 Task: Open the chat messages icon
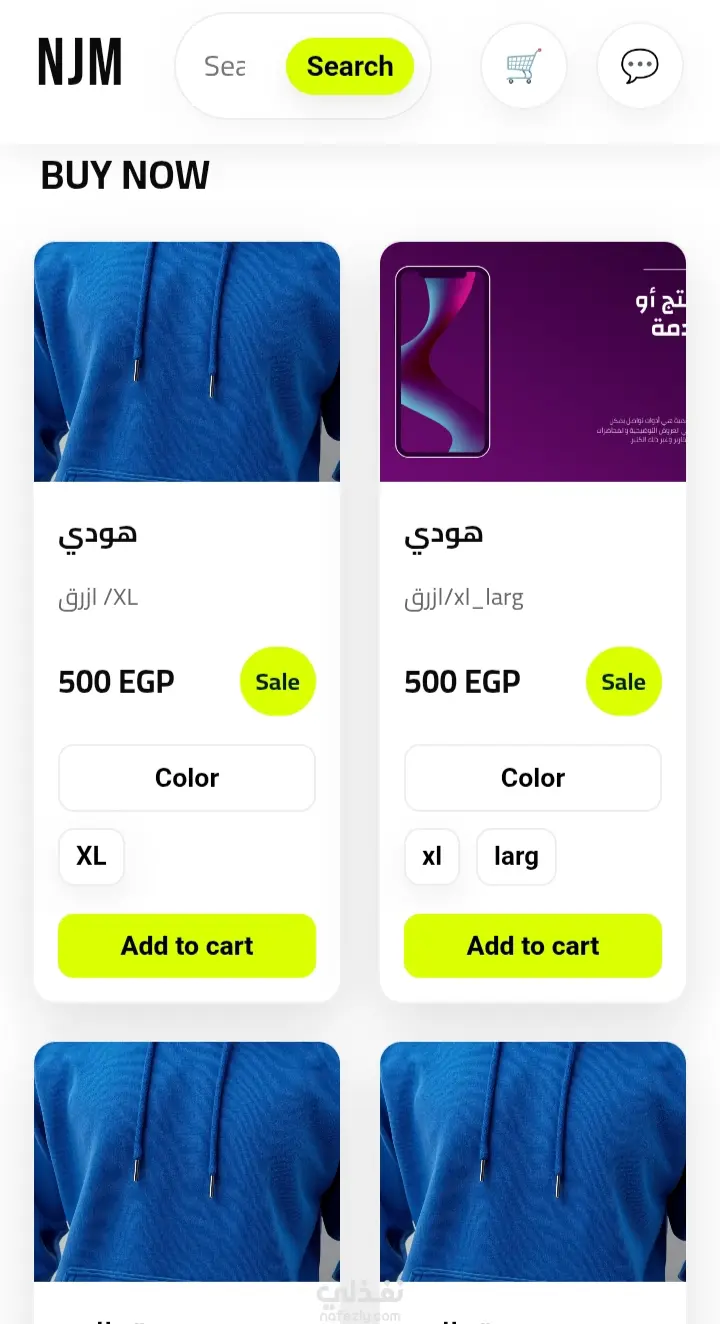[x=639, y=66]
